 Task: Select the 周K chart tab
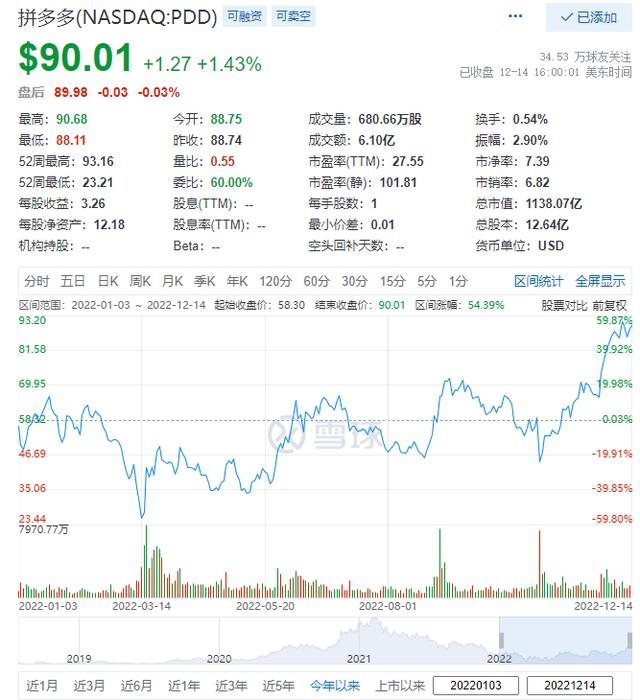pyautogui.click(x=140, y=281)
